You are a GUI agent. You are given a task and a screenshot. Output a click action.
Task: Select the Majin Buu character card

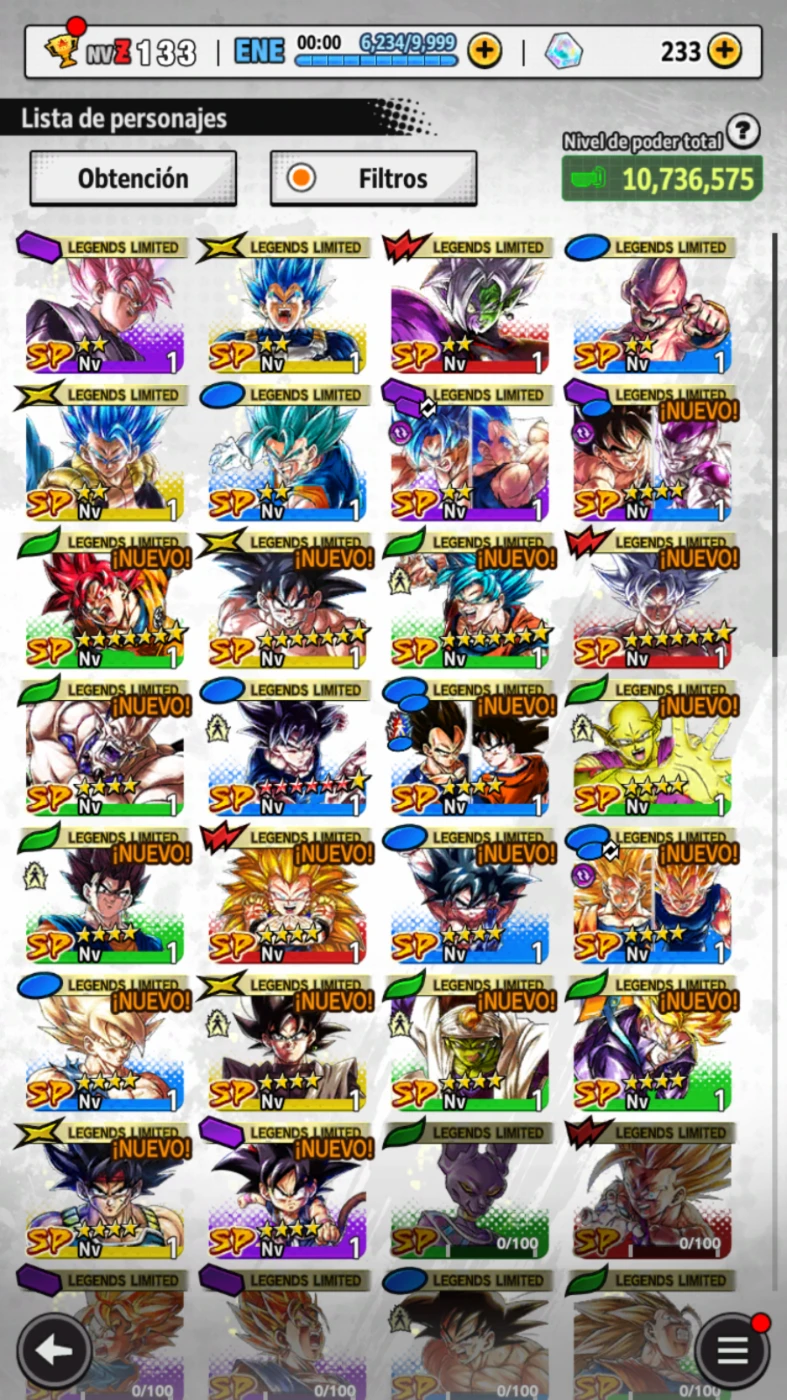coord(652,304)
